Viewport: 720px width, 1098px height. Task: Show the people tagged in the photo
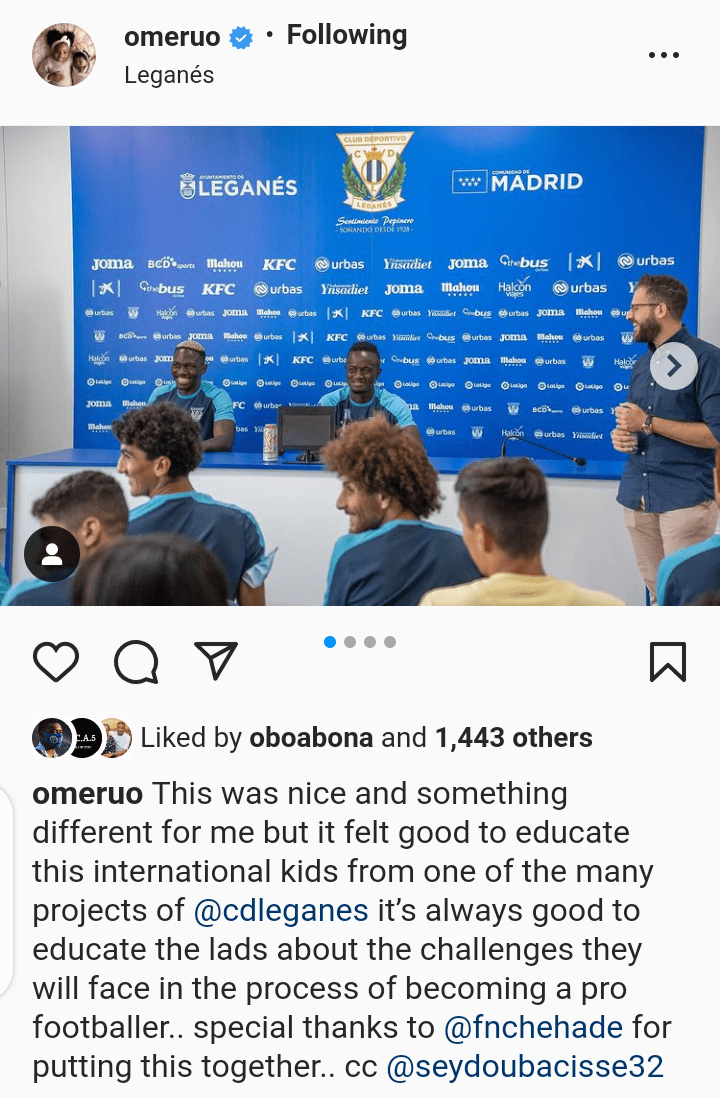click(52, 554)
